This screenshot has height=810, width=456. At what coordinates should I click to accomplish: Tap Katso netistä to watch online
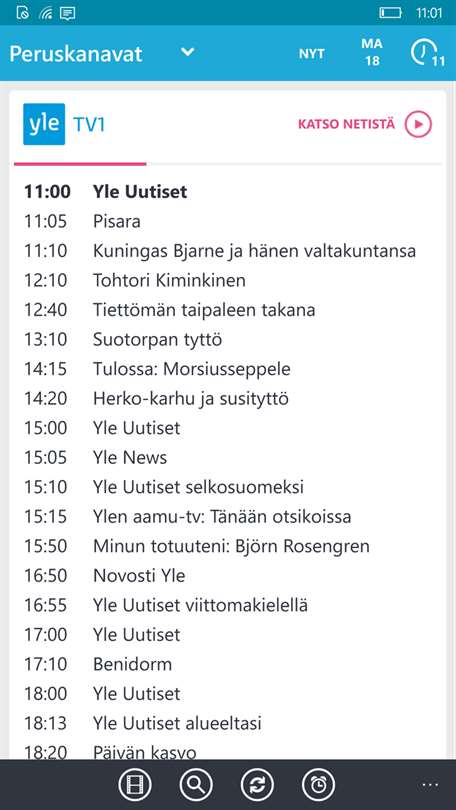(x=365, y=124)
